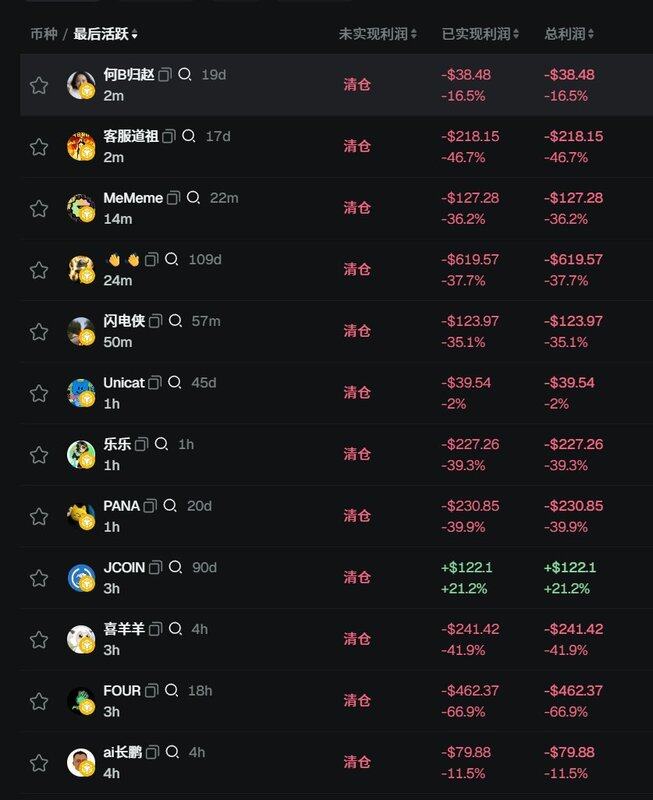Copy the 客服道祖 token address
Viewport: 653px width, 800px height.
point(169,136)
